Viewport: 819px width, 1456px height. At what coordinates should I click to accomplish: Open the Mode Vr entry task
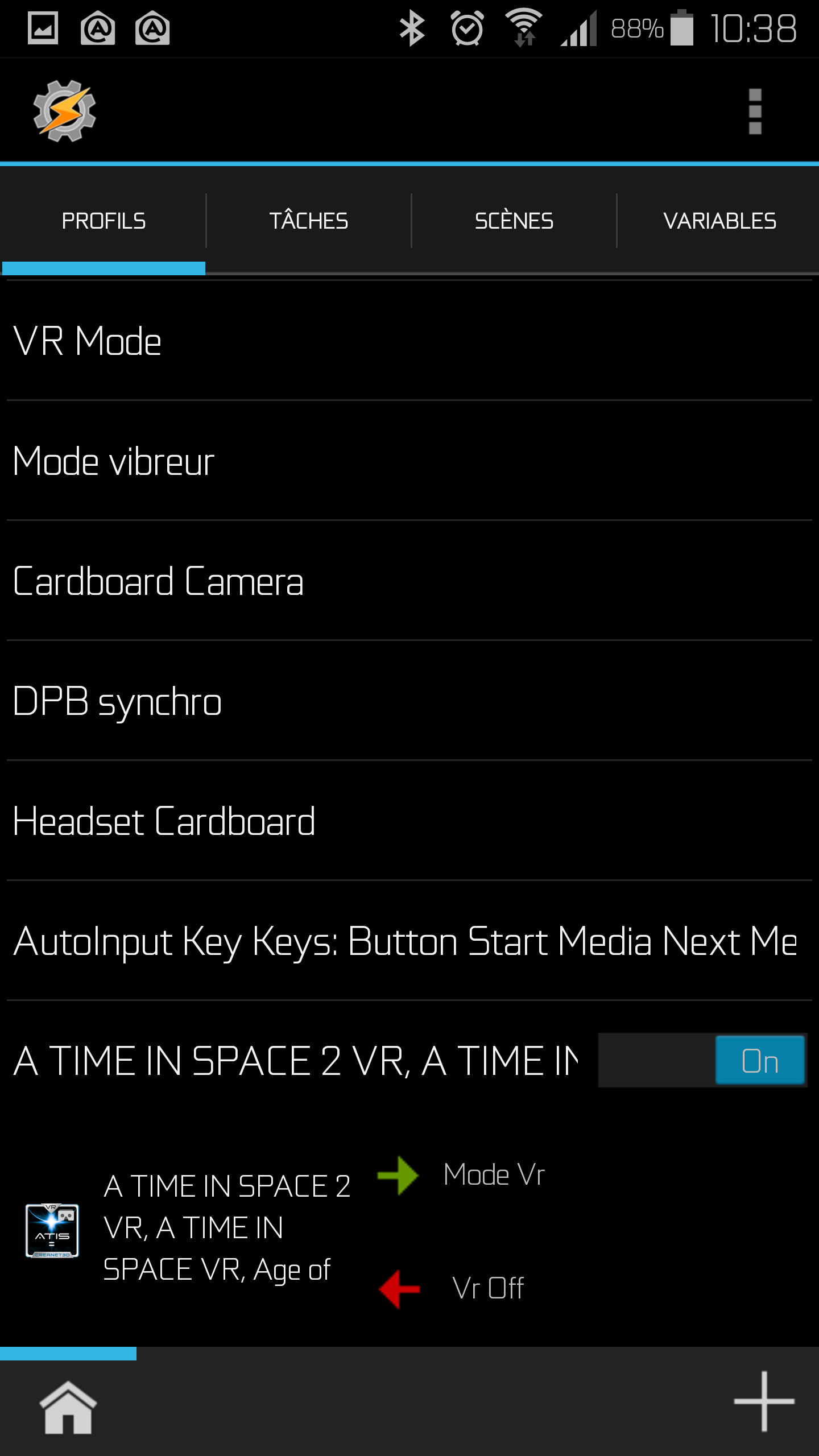point(494,1174)
